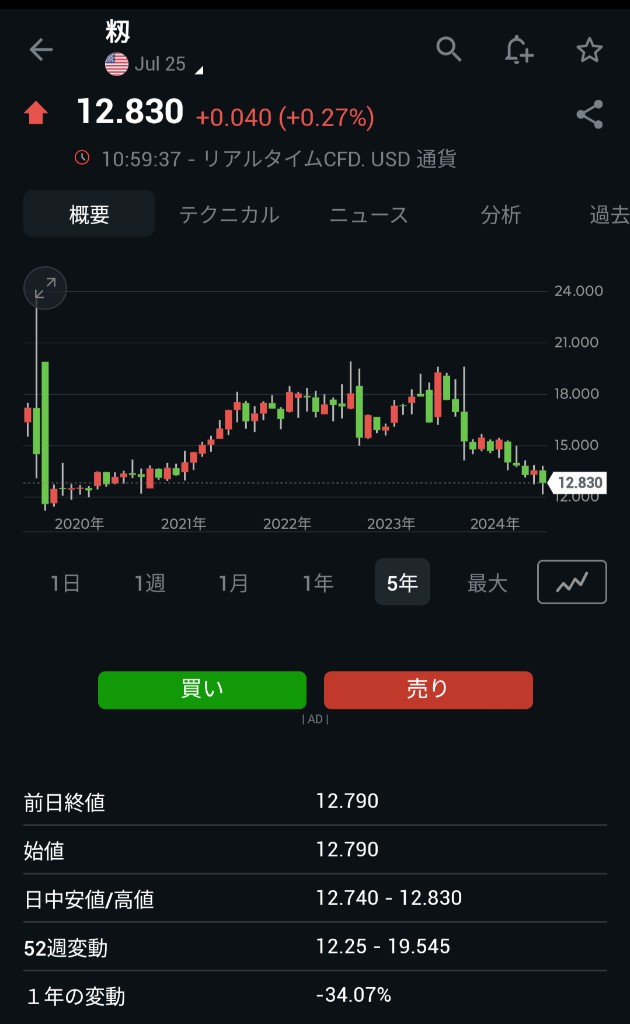Select the 1年 chart range
Viewport: 630px width, 1024px height.
pyautogui.click(x=318, y=583)
